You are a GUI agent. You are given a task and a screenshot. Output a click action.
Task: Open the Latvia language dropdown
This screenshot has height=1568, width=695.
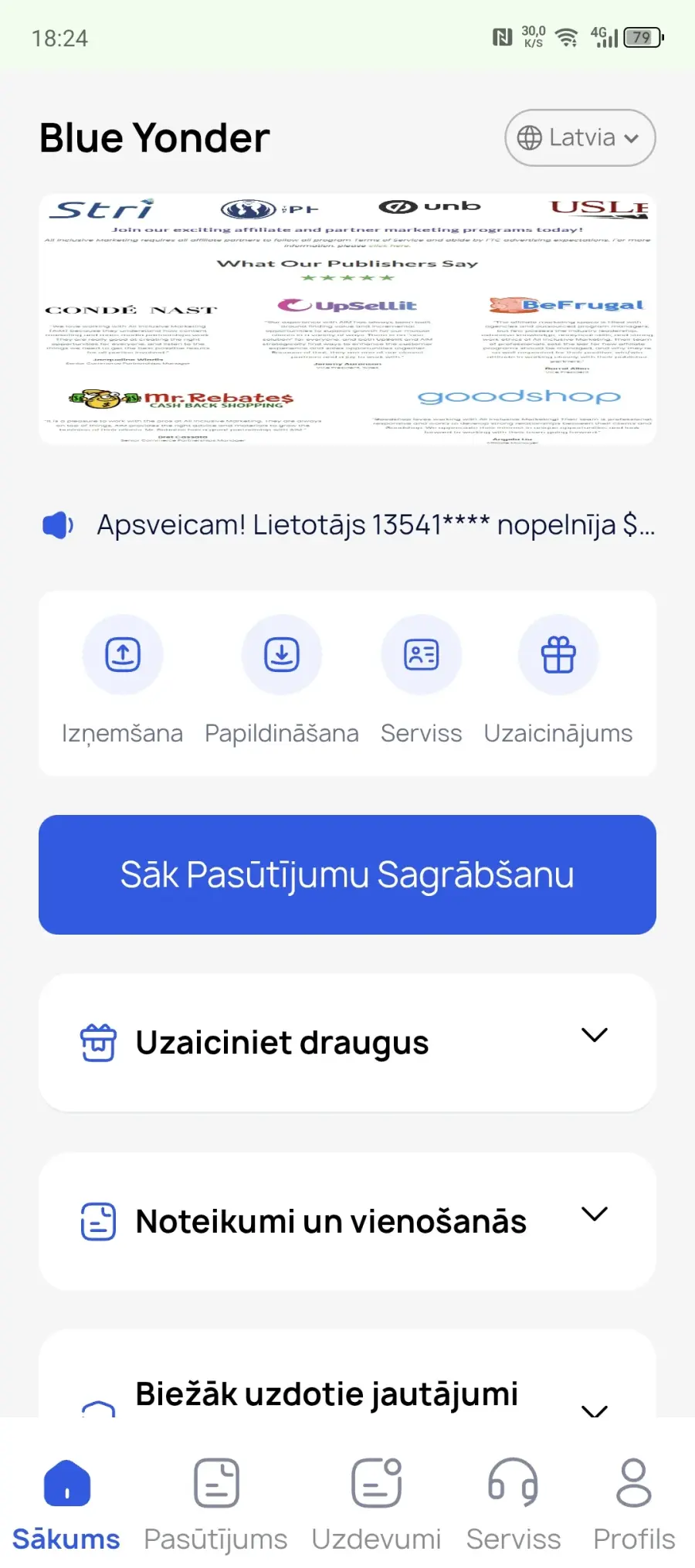coord(580,137)
